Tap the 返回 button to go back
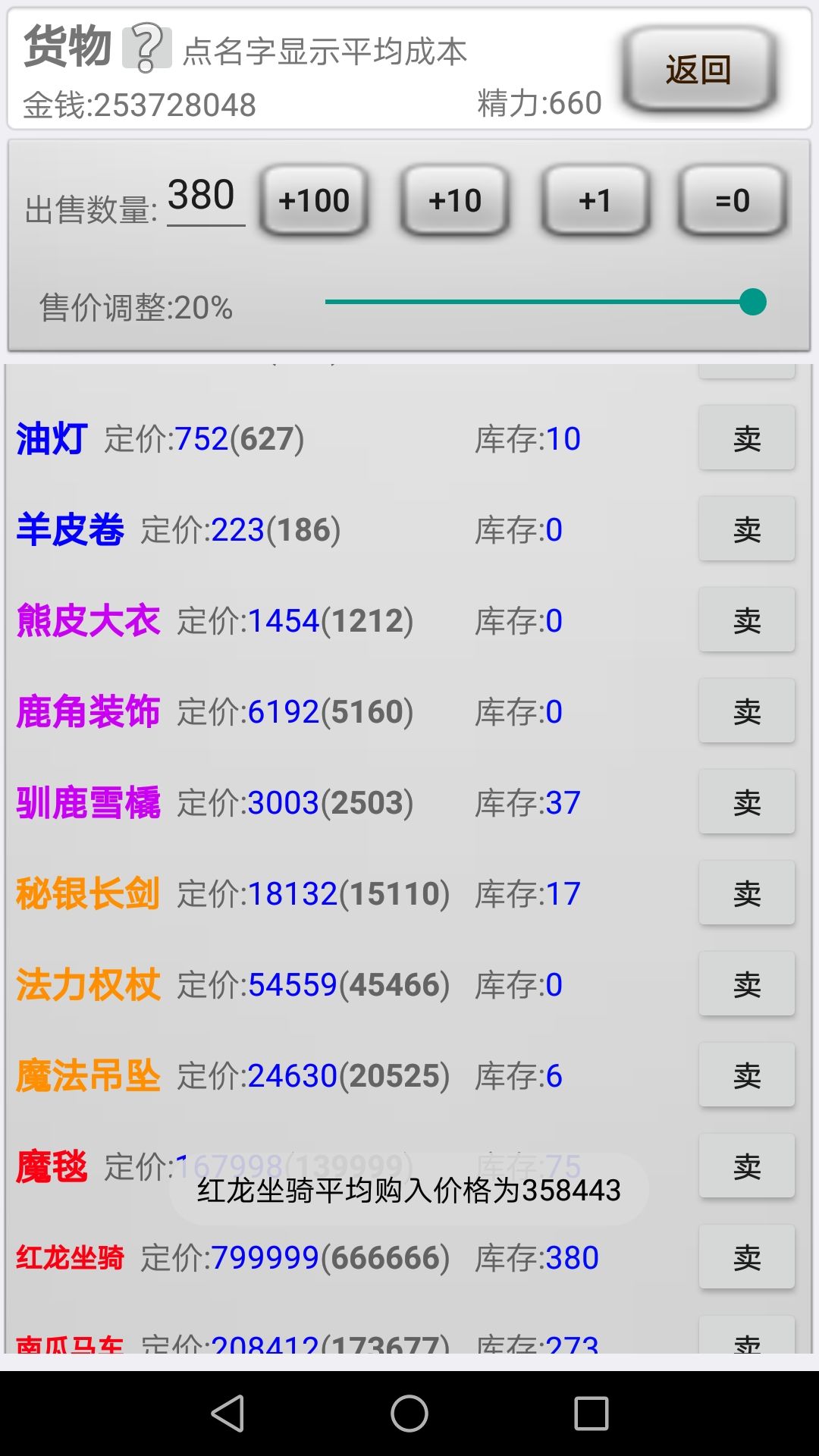This screenshot has width=819, height=1456. tap(698, 70)
